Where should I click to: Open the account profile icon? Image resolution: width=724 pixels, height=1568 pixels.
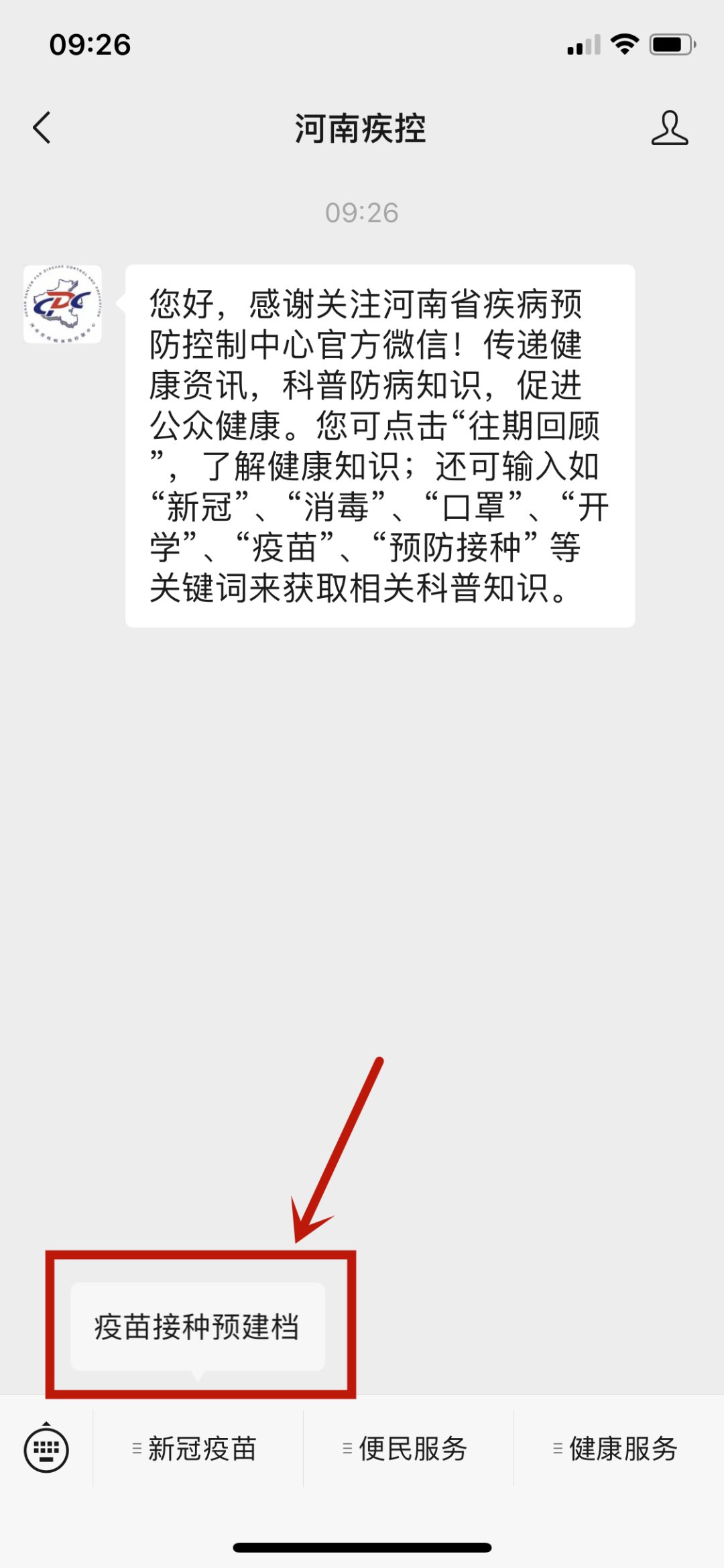(669, 128)
